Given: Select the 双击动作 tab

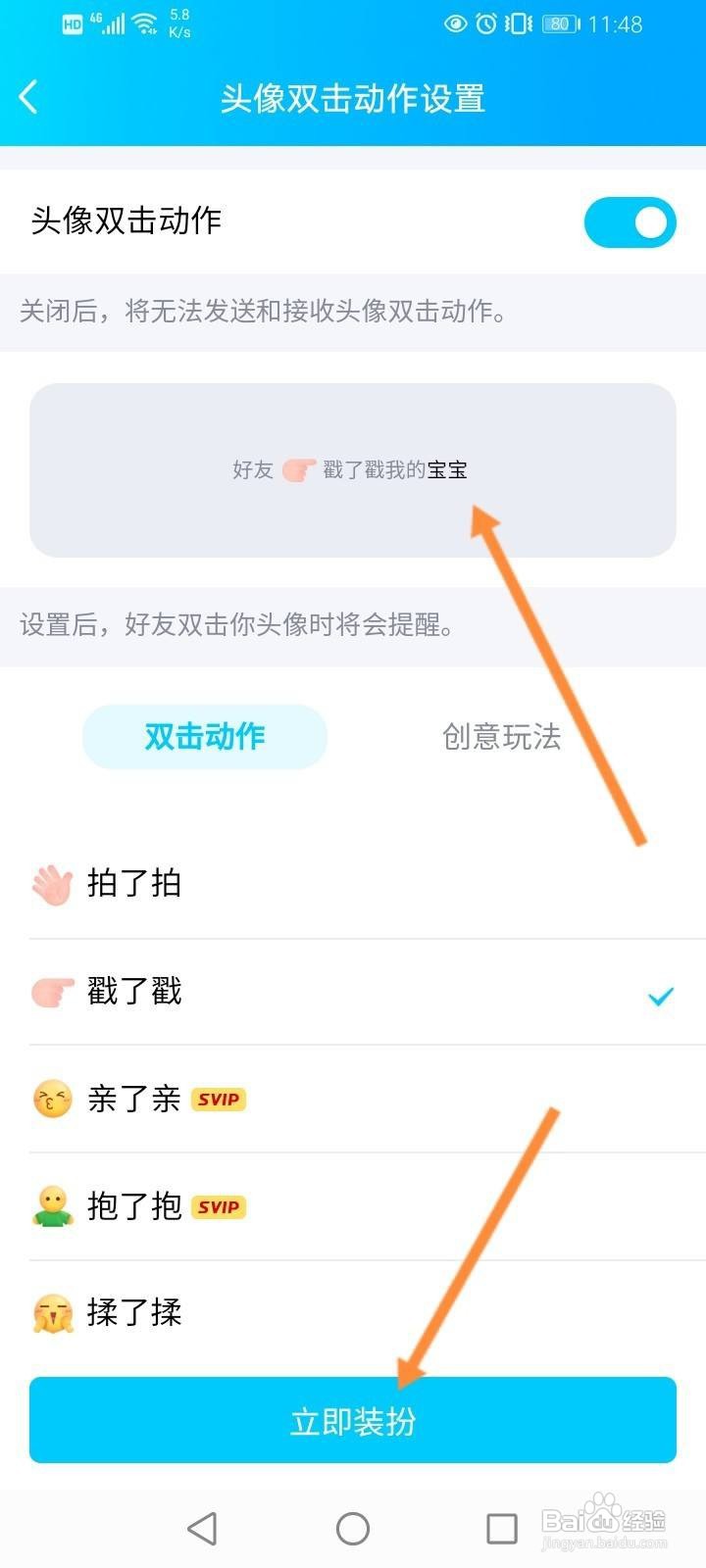Looking at the screenshot, I should [x=204, y=737].
